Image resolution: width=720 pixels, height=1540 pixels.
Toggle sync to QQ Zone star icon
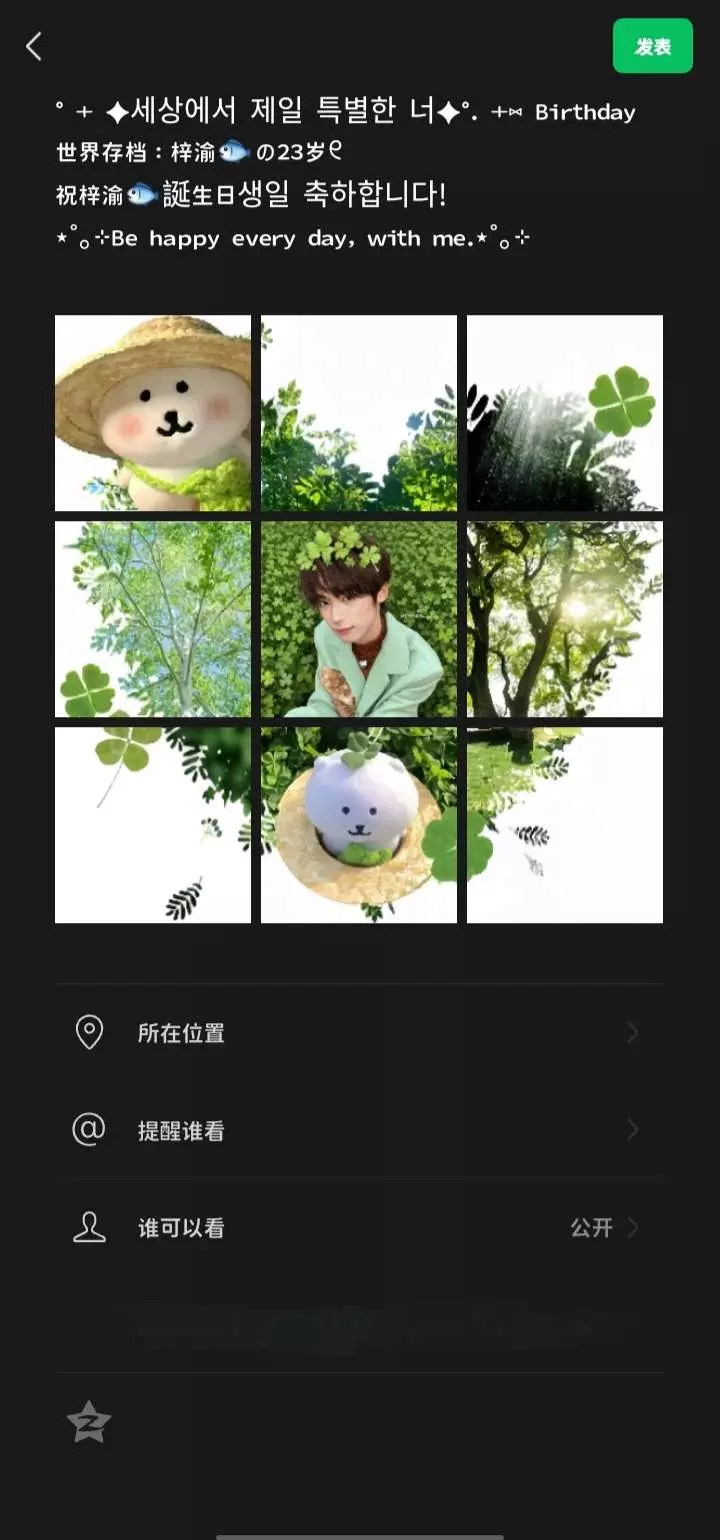tap(88, 1422)
